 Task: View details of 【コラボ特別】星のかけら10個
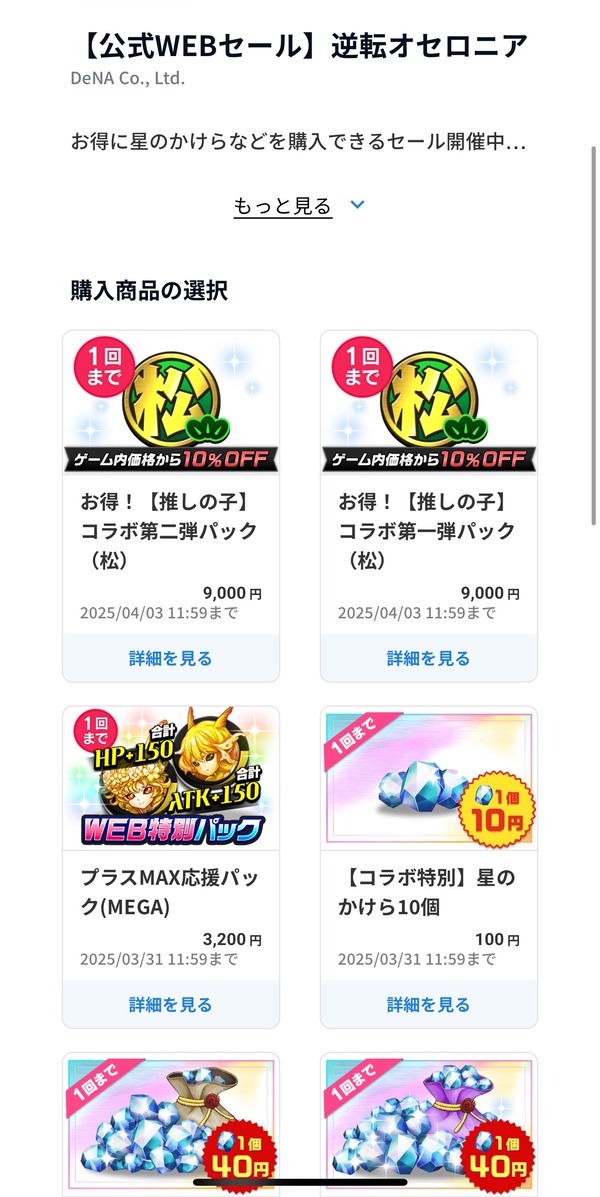click(428, 1004)
